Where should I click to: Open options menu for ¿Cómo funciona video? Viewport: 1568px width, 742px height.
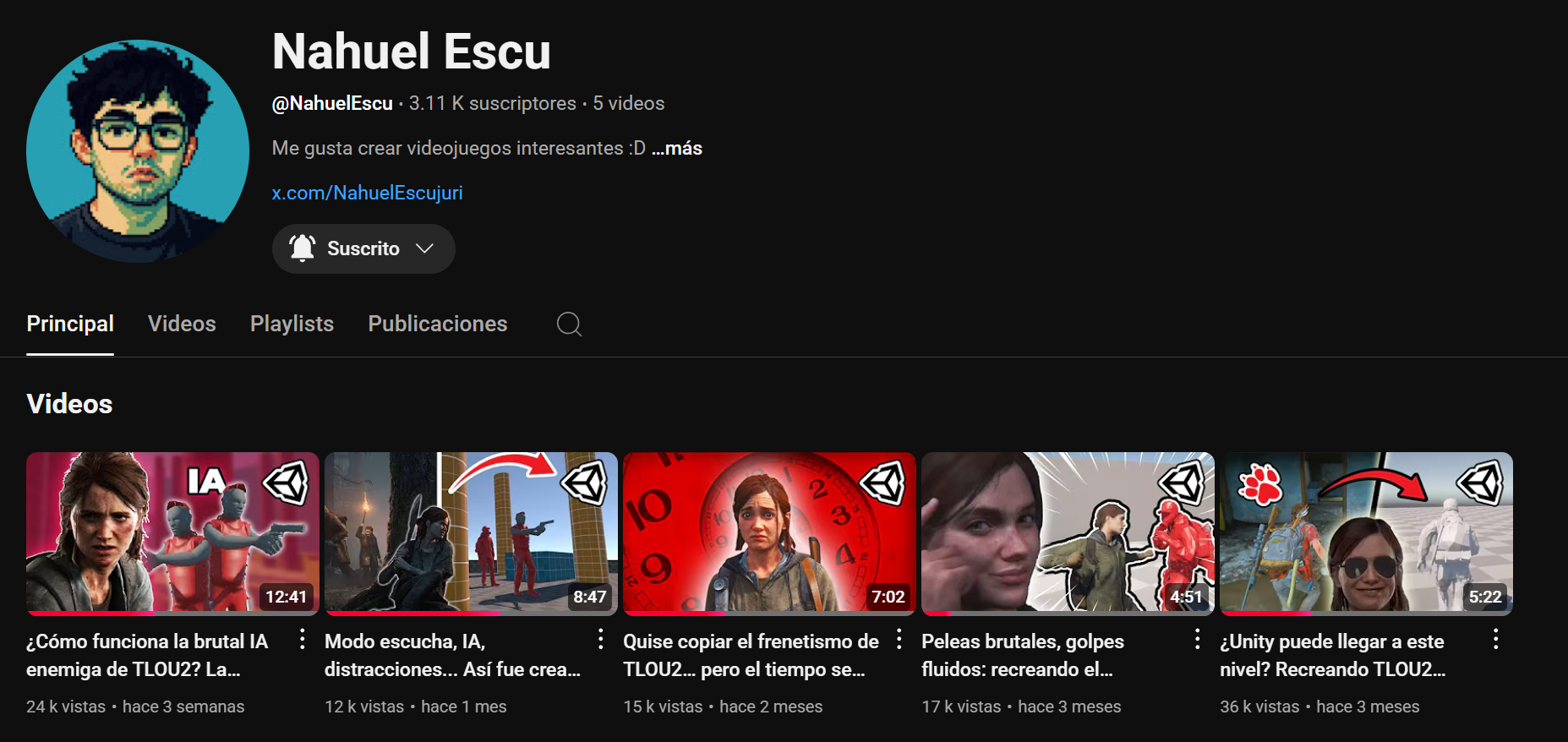pos(302,640)
